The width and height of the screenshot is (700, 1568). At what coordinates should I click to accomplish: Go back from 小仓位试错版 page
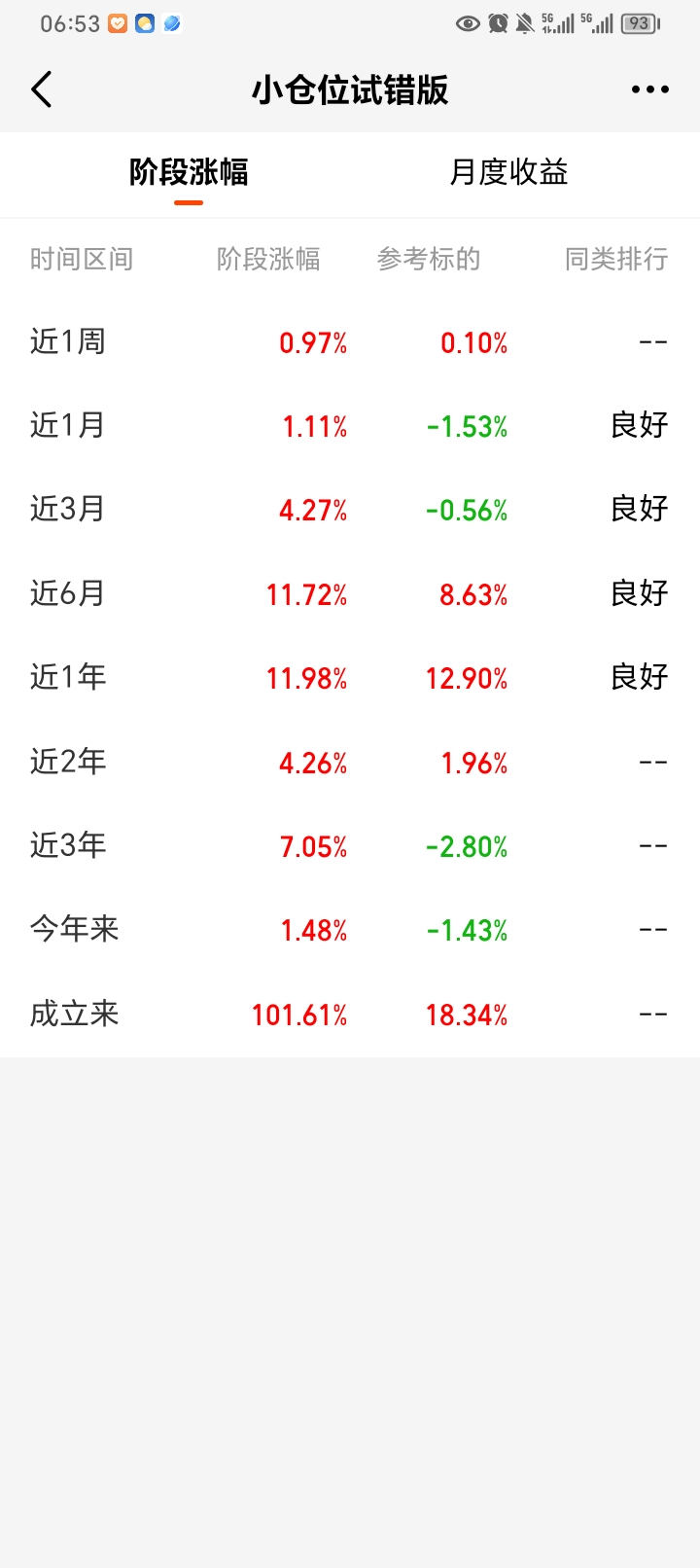(x=42, y=89)
